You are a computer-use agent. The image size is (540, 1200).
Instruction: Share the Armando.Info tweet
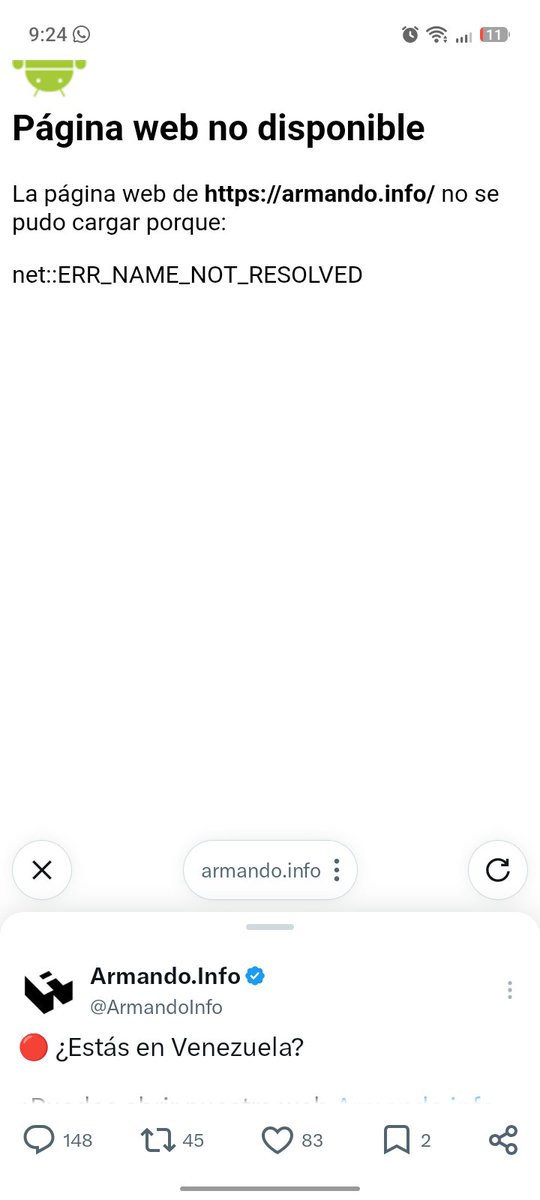click(503, 1140)
